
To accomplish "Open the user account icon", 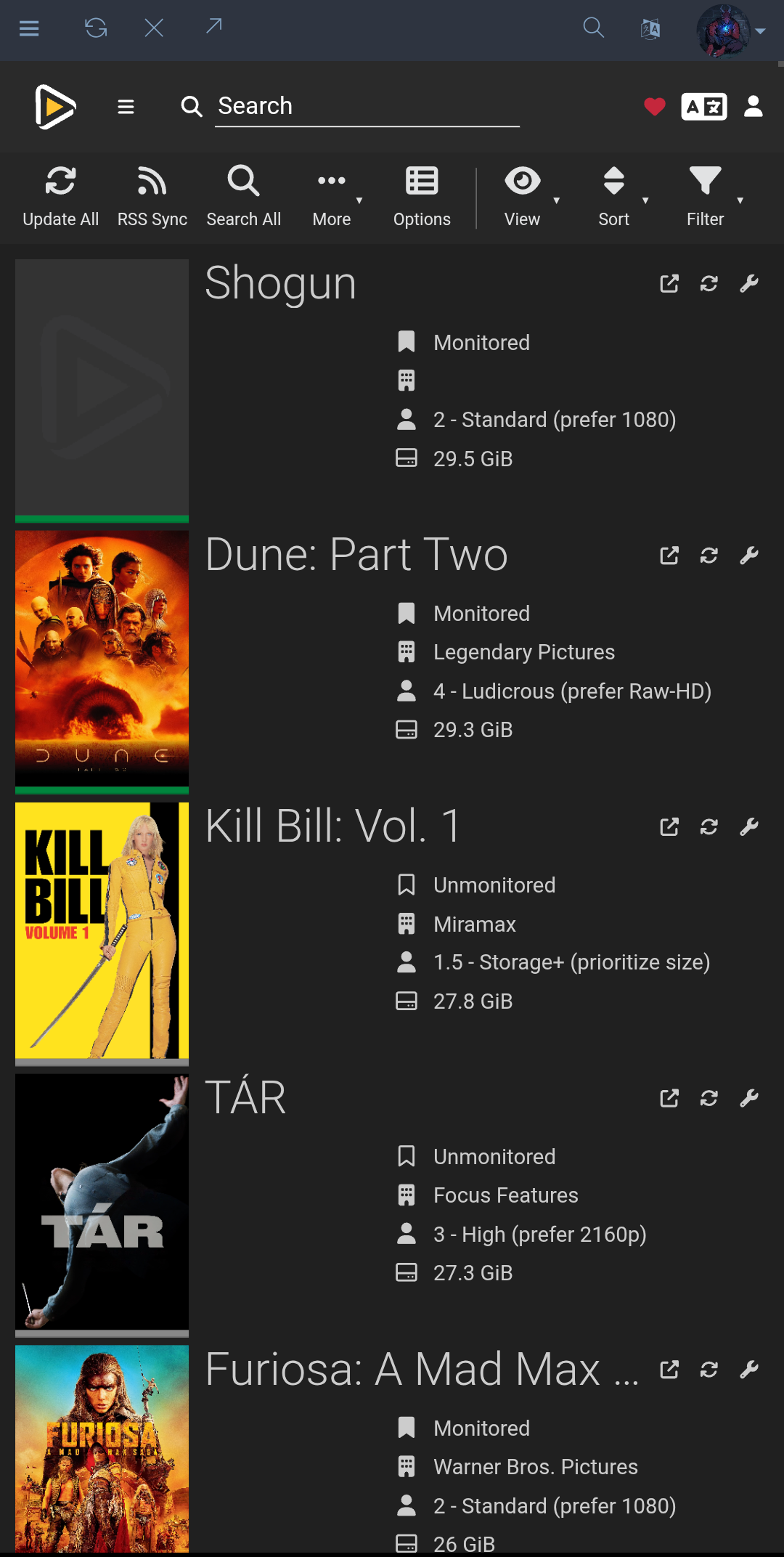I will [754, 107].
